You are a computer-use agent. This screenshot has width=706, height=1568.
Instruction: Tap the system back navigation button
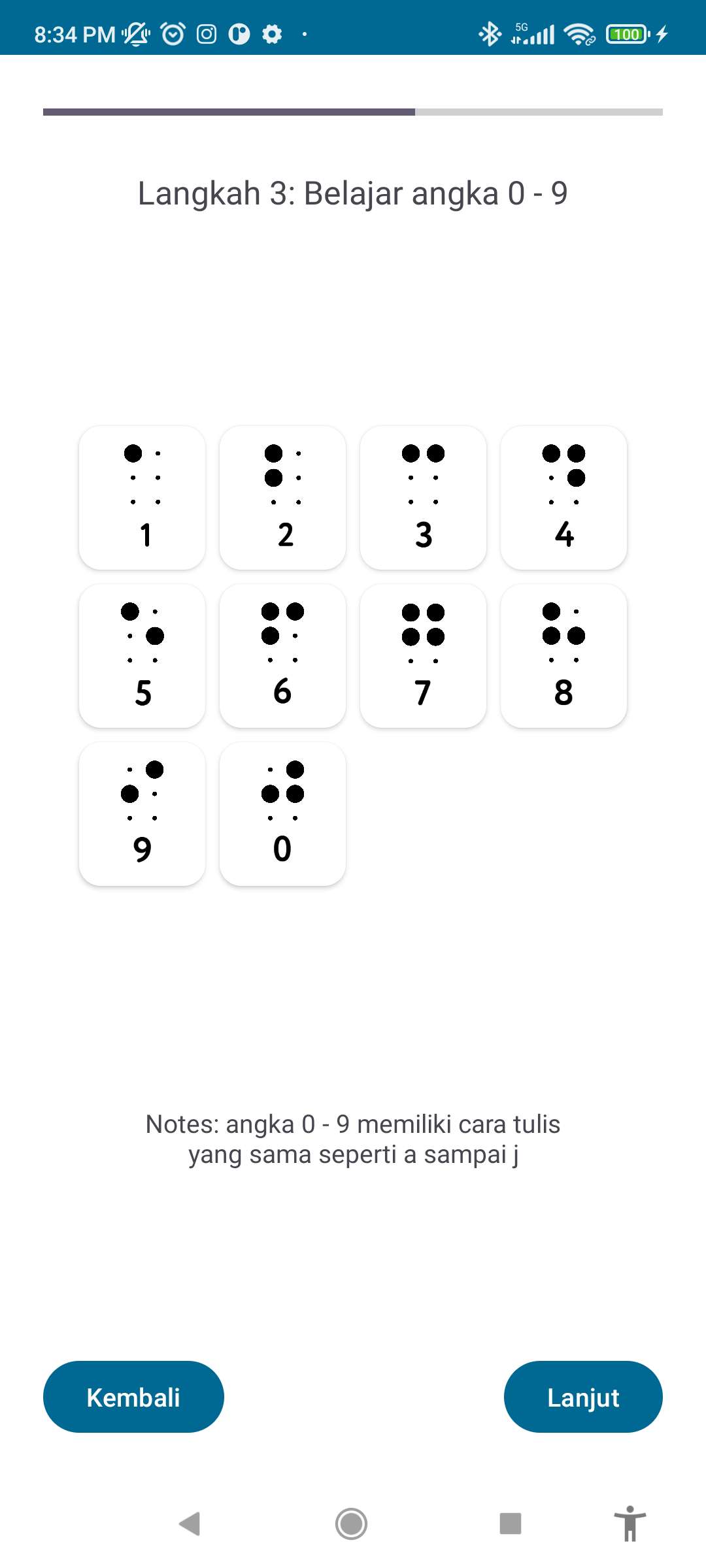pyautogui.click(x=190, y=1524)
